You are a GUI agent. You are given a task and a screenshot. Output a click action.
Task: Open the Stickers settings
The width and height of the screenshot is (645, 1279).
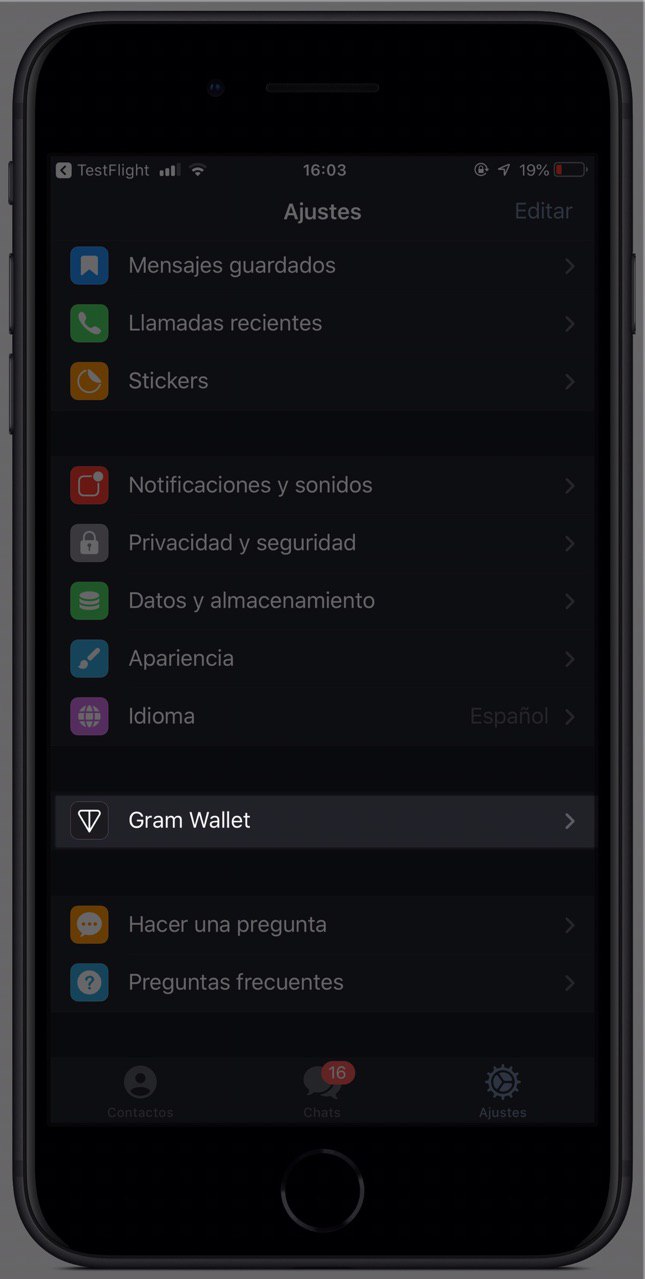(322, 381)
